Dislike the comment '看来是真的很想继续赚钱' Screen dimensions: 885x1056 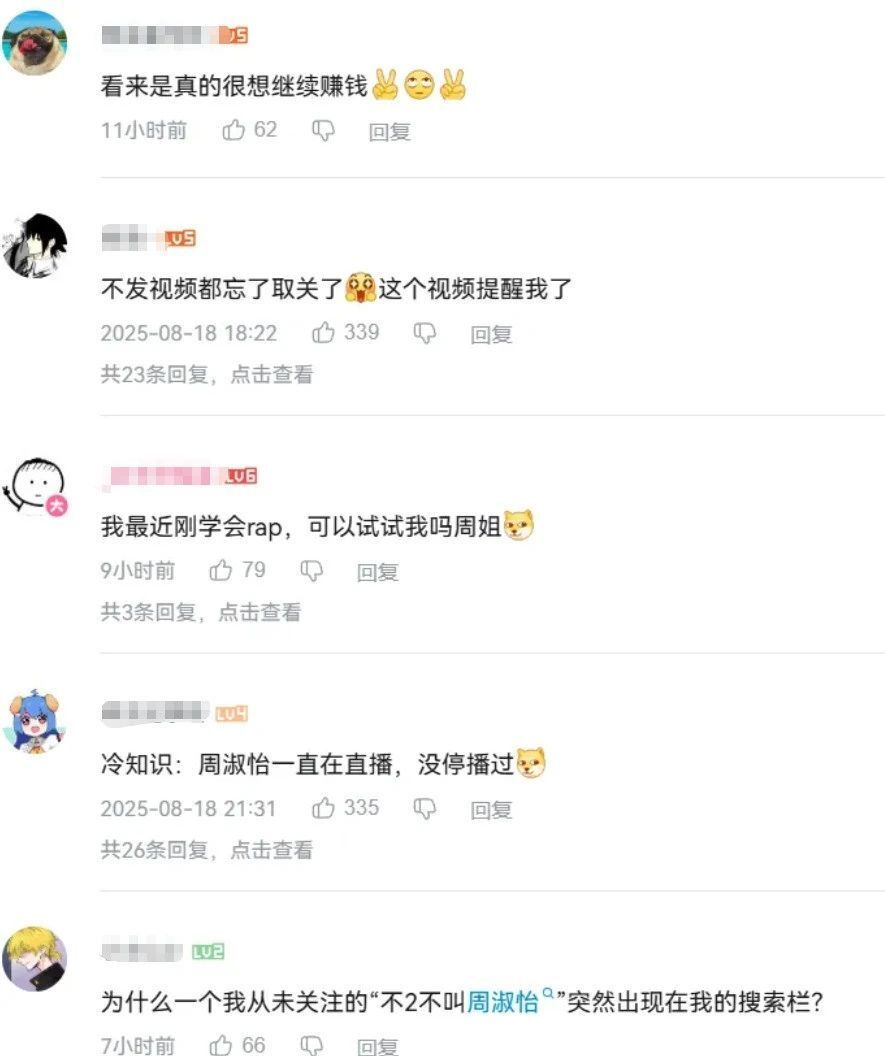(x=323, y=131)
